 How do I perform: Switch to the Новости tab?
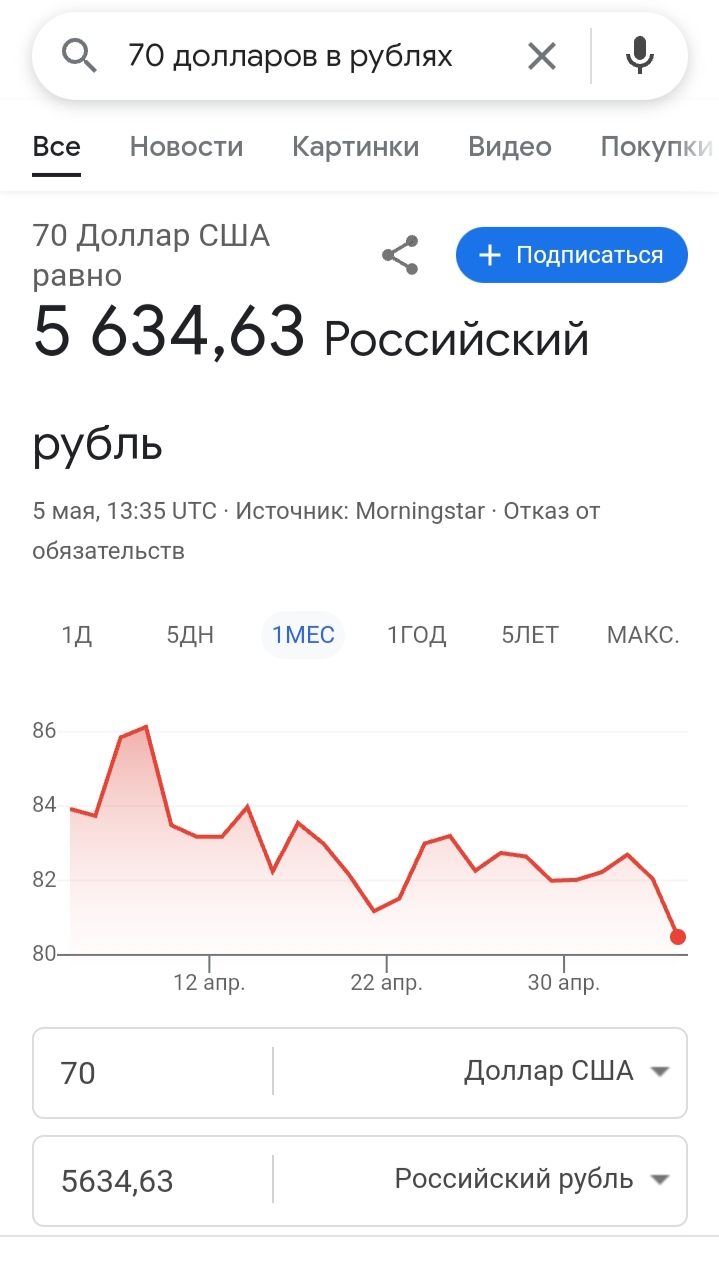(x=186, y=147)
